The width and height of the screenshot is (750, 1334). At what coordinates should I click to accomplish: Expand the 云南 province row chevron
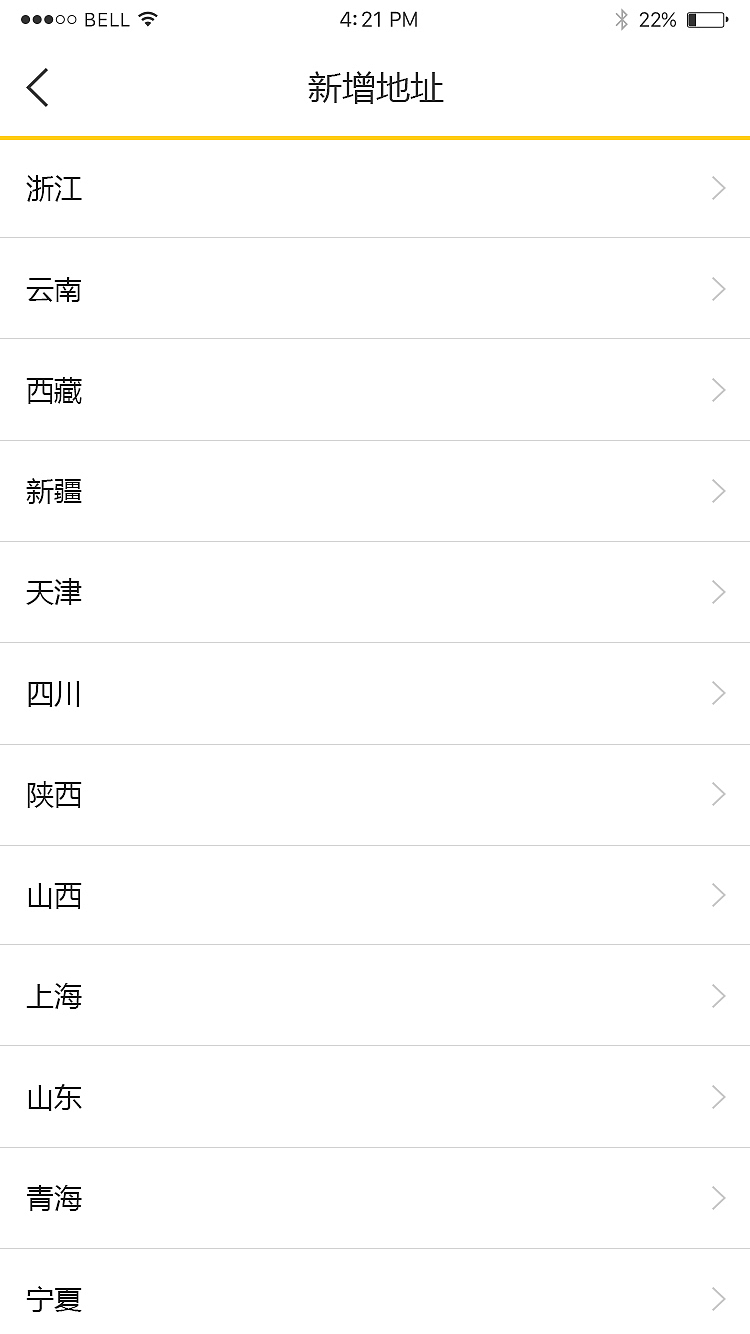[718, 289]
